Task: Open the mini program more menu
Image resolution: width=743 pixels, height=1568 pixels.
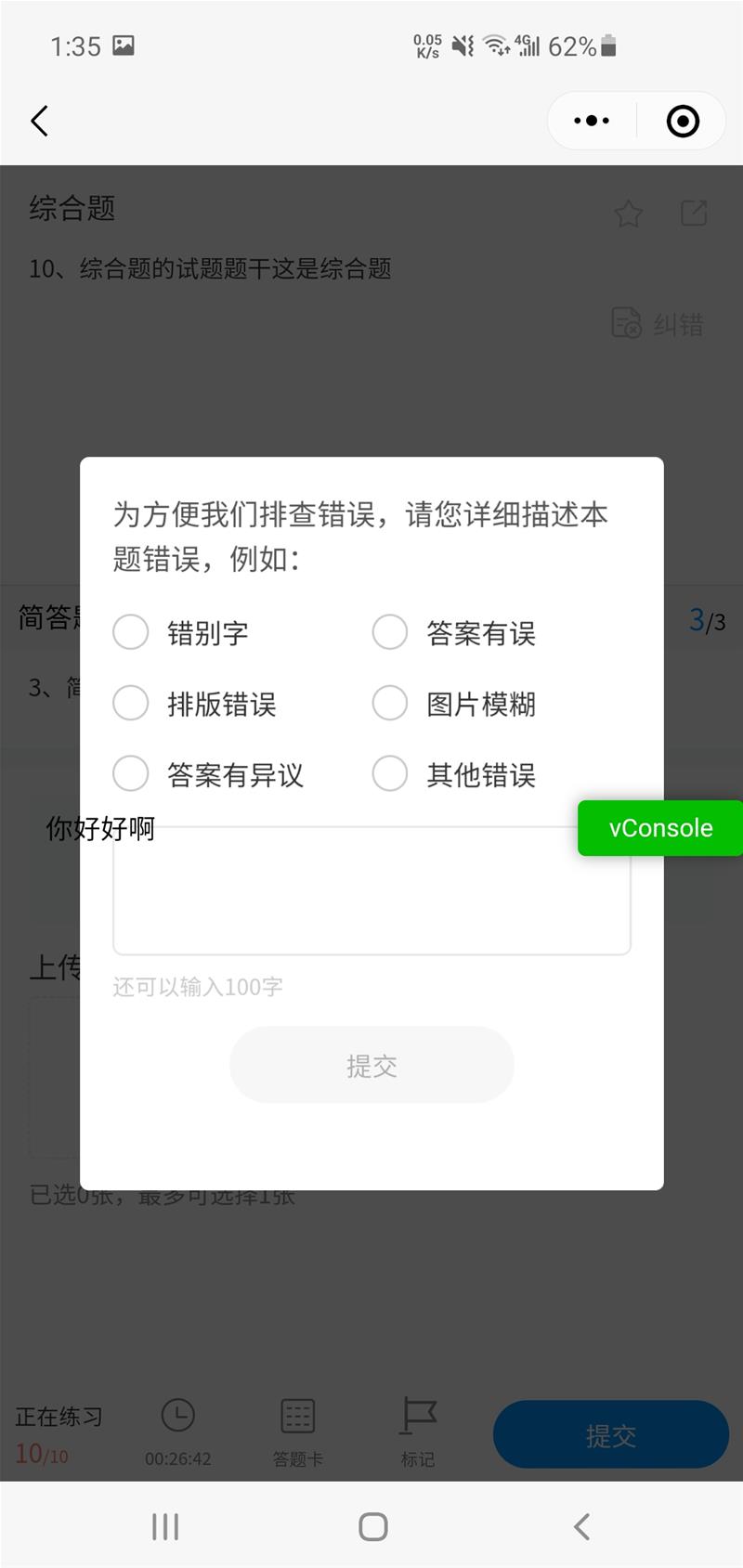Action: [x=592, y=121]
